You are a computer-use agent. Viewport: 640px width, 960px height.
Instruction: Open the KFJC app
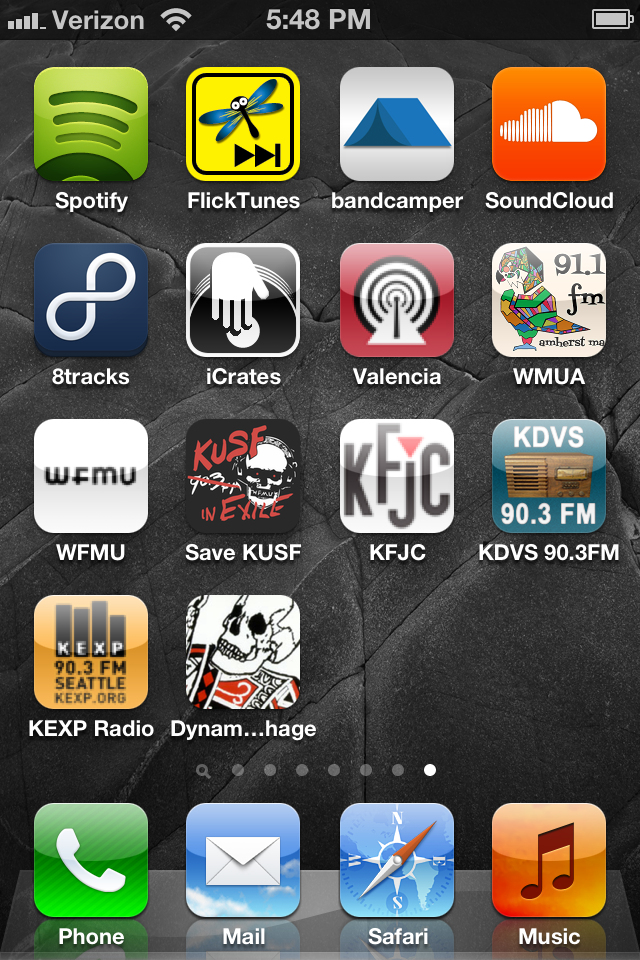coord(397,476)
